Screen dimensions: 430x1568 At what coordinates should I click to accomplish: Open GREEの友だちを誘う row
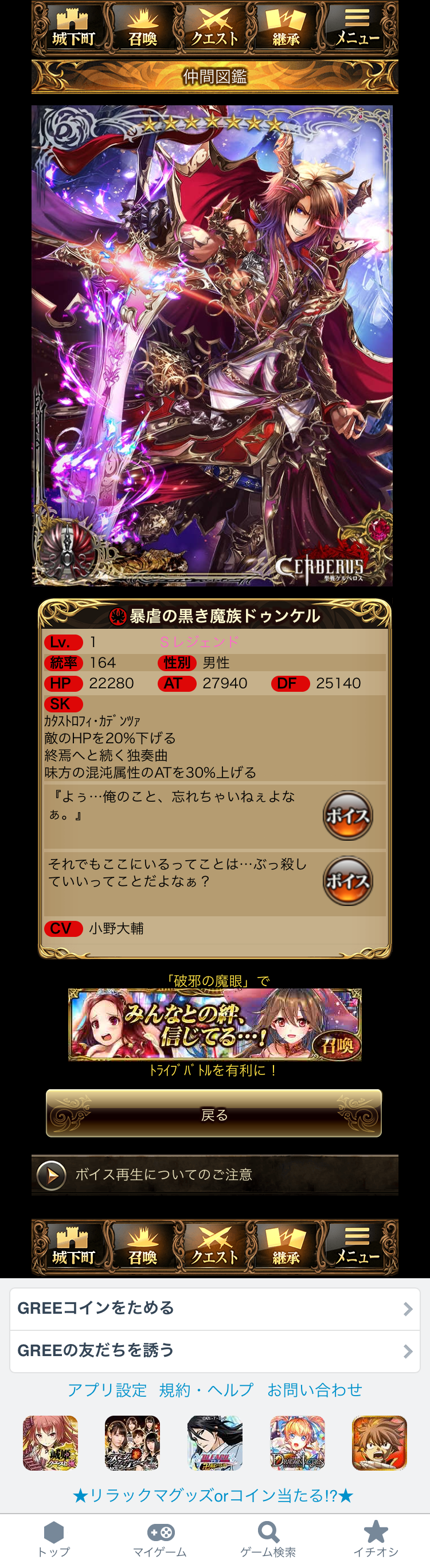click(214, 1351)
